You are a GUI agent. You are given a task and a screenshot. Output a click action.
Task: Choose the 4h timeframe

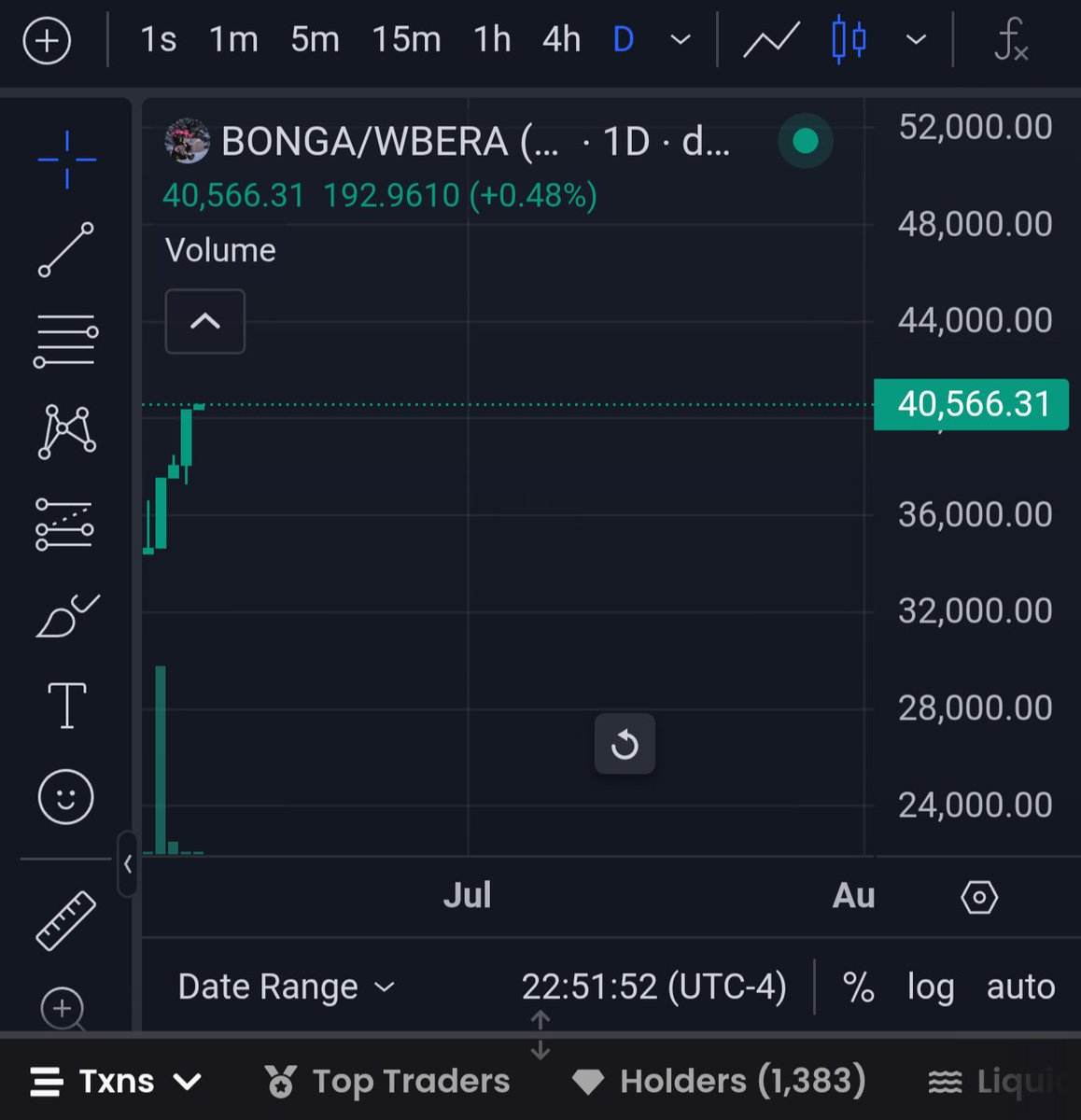(x=561, y=40)
